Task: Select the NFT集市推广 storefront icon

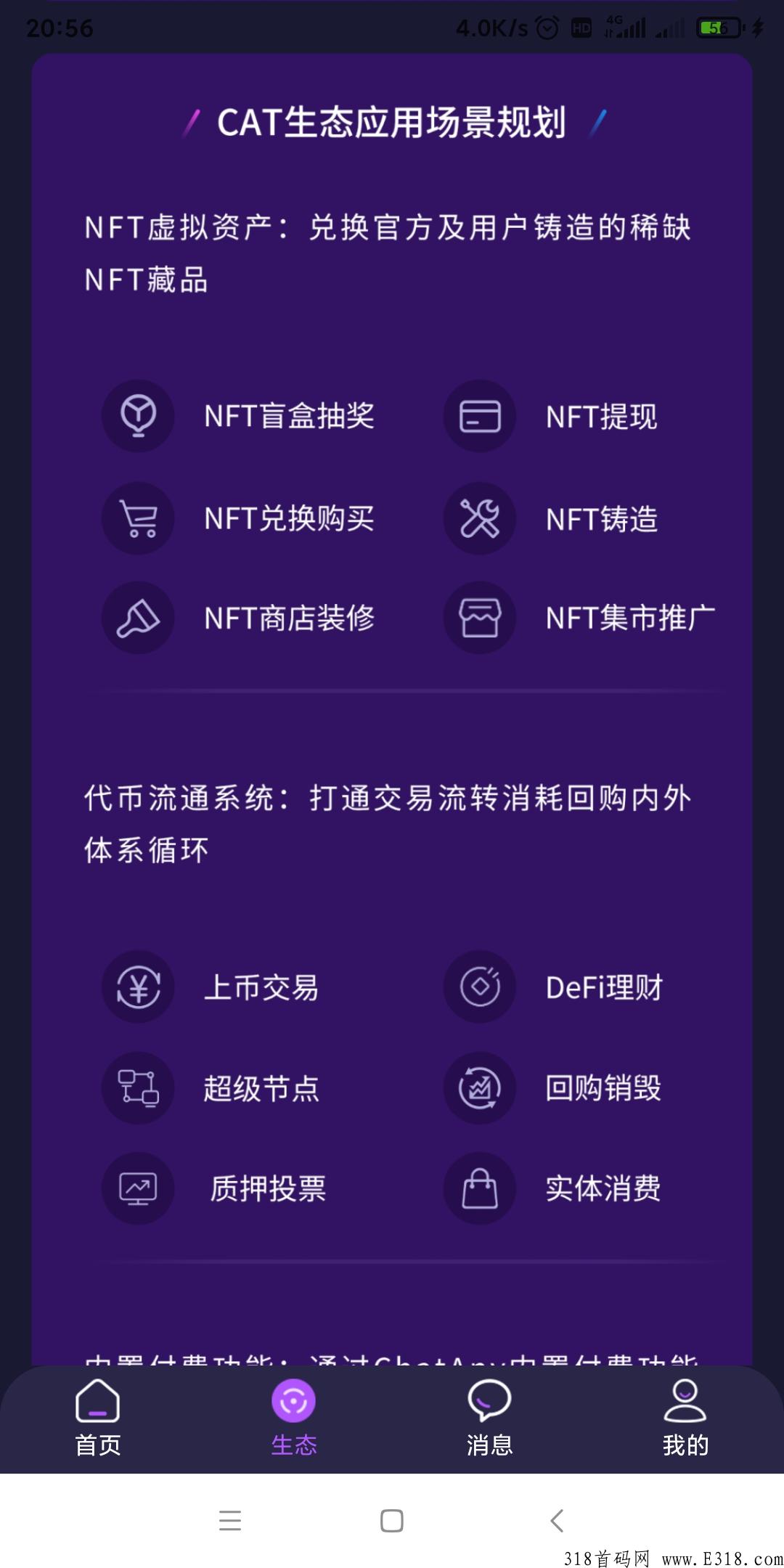Action: tap(479, 618)
